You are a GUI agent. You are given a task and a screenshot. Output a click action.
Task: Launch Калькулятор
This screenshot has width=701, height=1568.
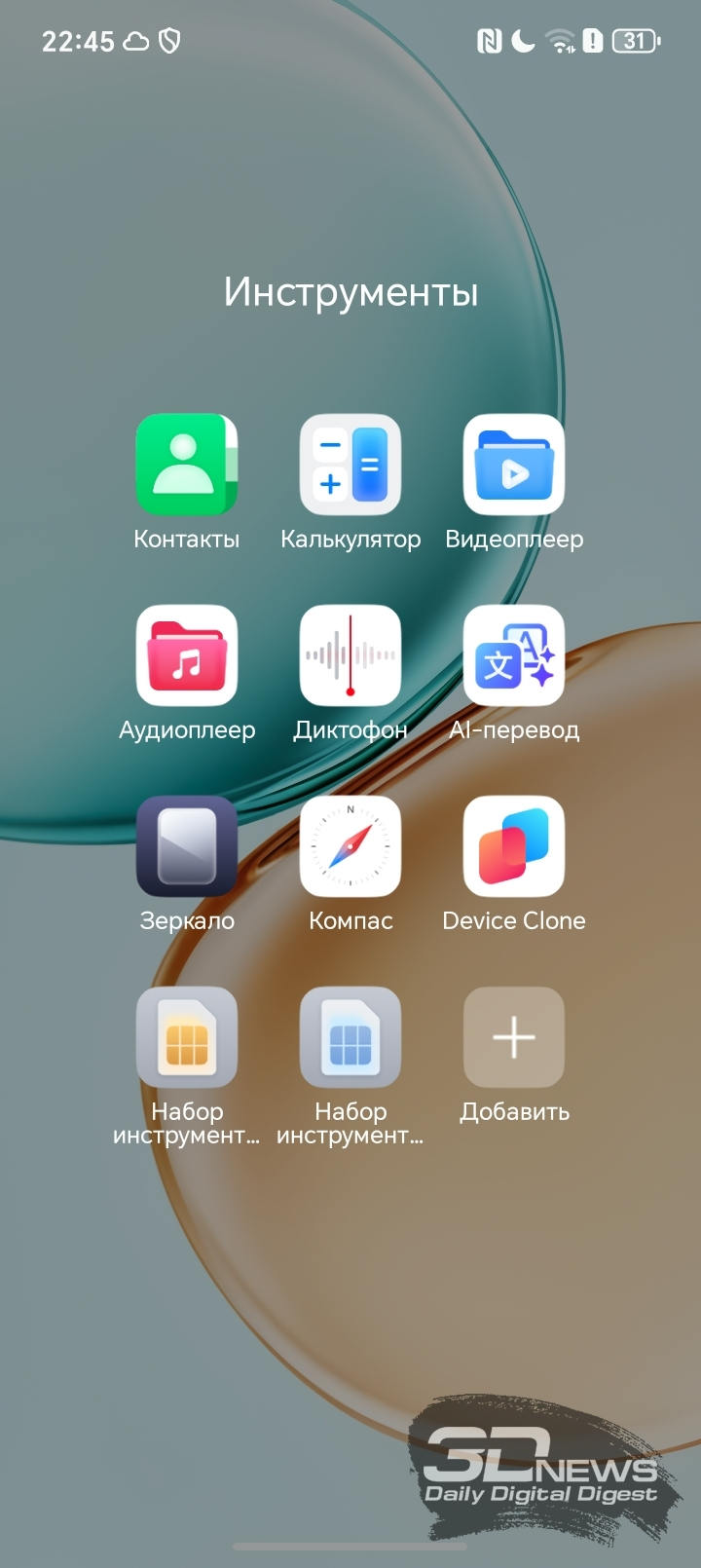click(350, 465)
